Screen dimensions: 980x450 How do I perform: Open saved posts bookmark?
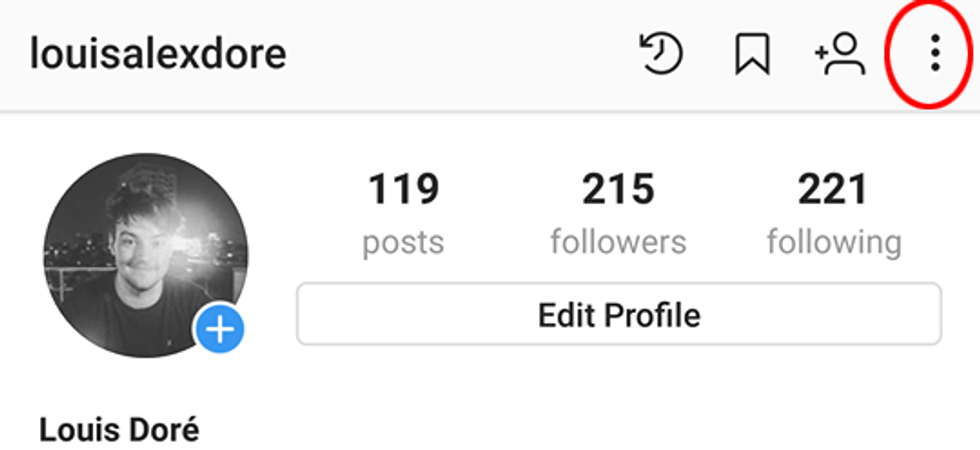(752, 54)
